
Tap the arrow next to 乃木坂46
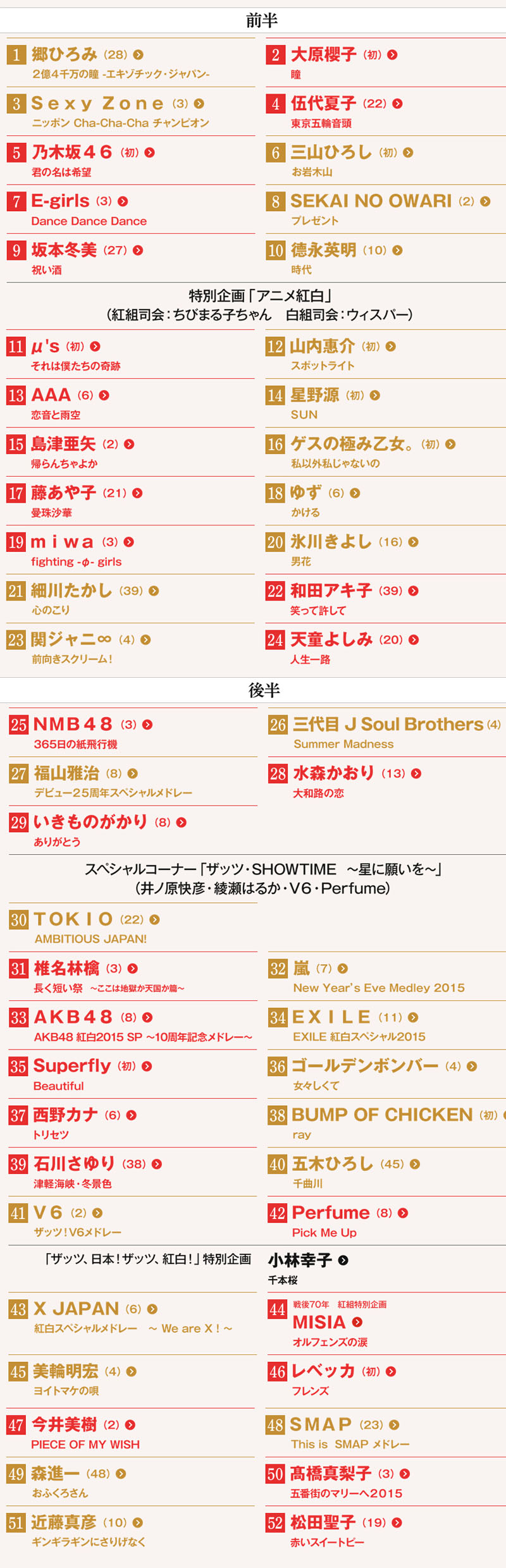tap(150, 152)
